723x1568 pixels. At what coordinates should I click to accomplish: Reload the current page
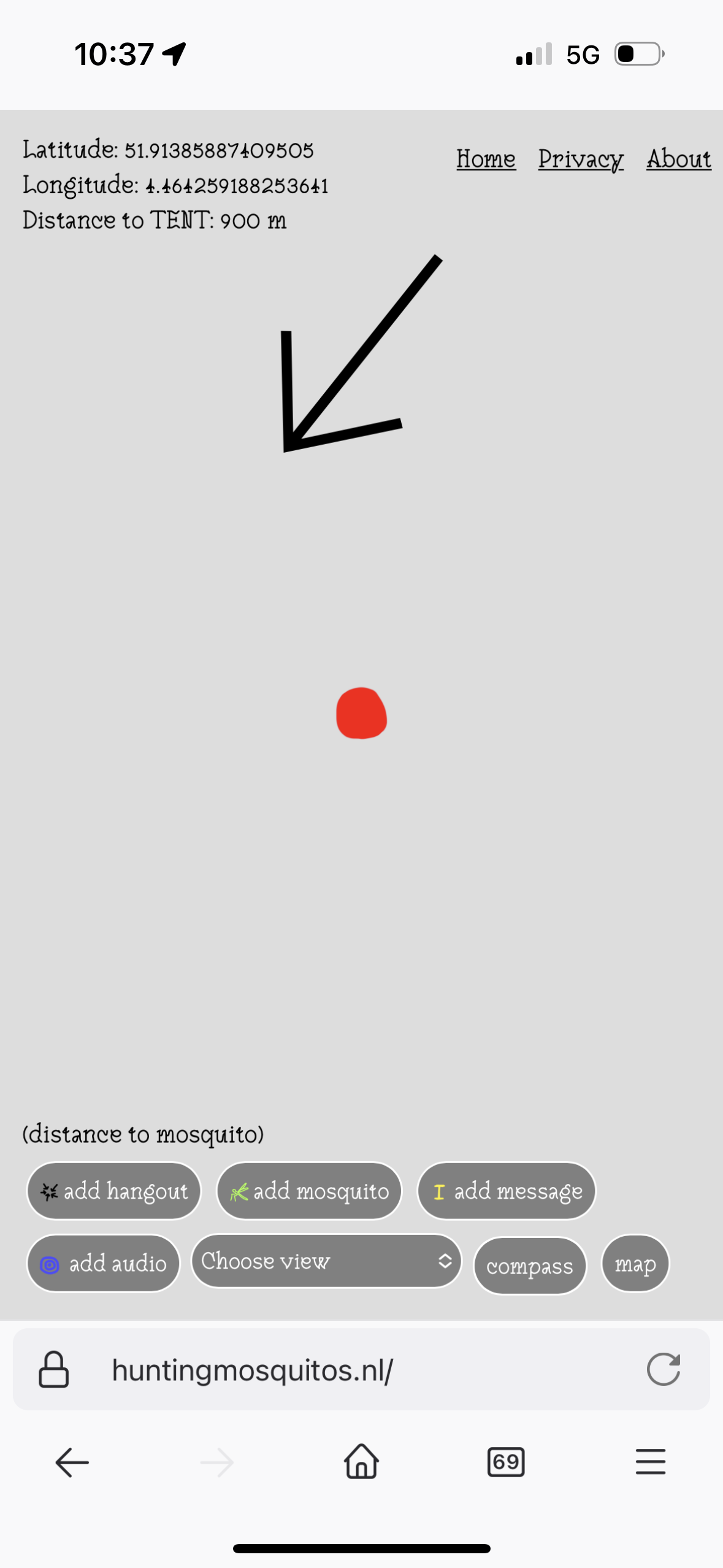(x=664, y=1370)
